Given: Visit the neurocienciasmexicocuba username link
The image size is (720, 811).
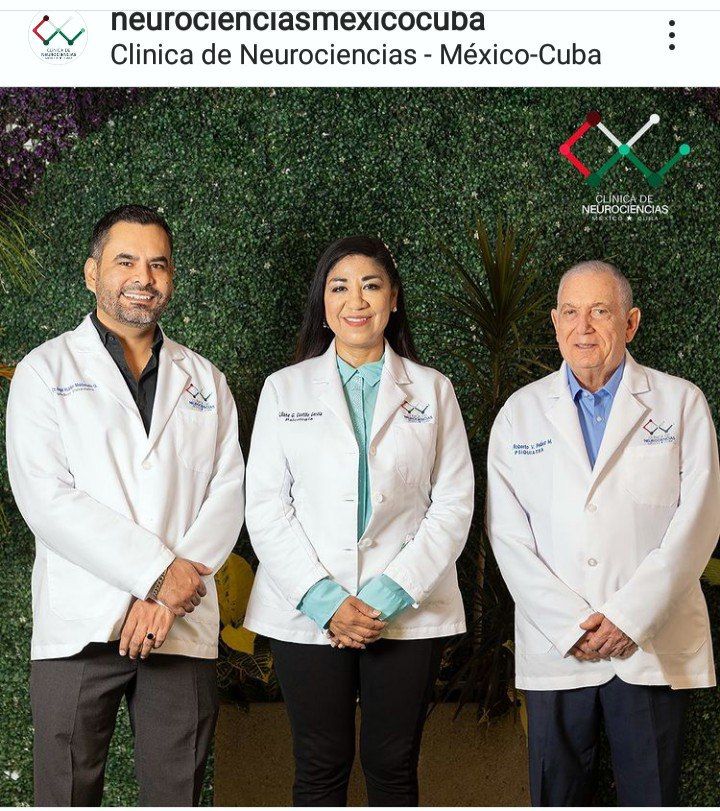Looking at the screenshot, I should coord(297,20).
